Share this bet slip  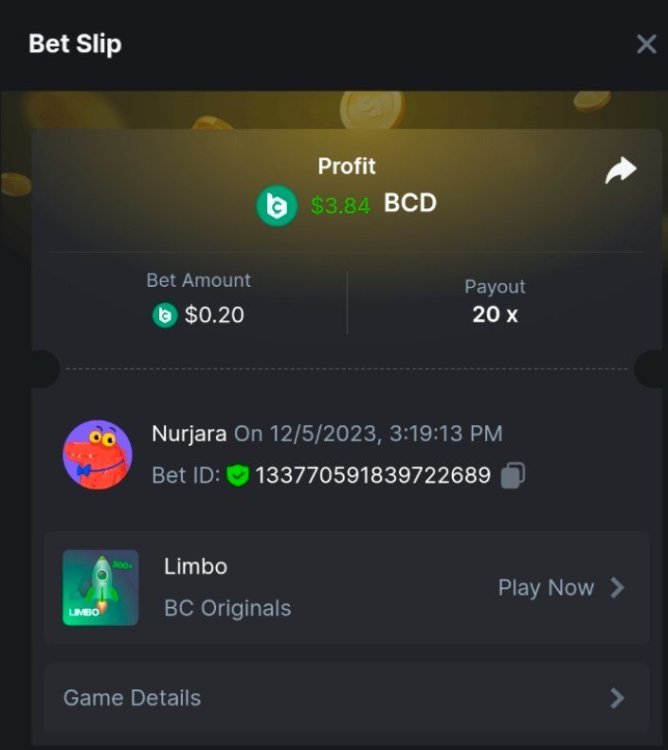pos(620,171)
